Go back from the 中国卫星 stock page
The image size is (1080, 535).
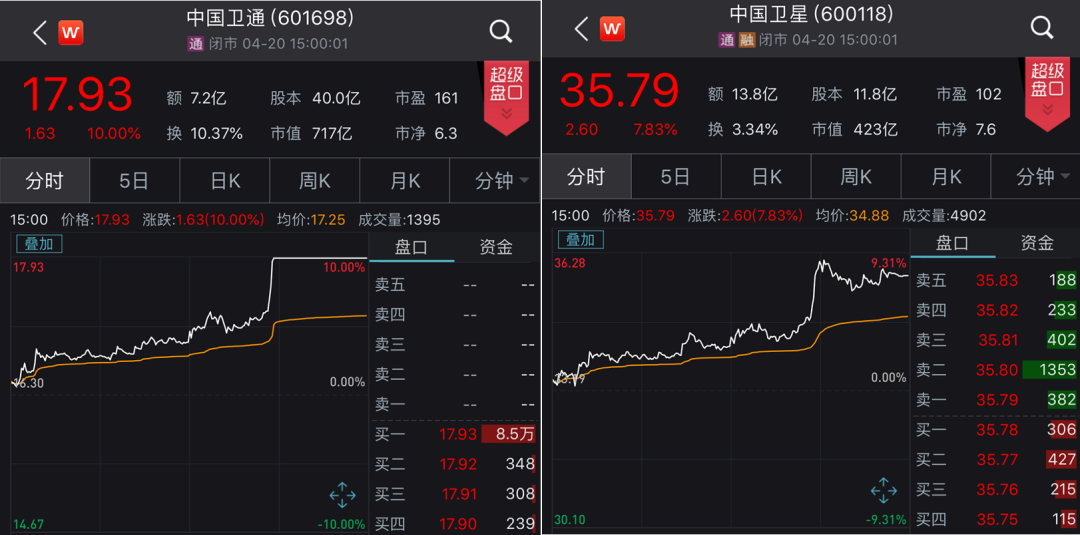pyautogui.click(x=581, y=29)
